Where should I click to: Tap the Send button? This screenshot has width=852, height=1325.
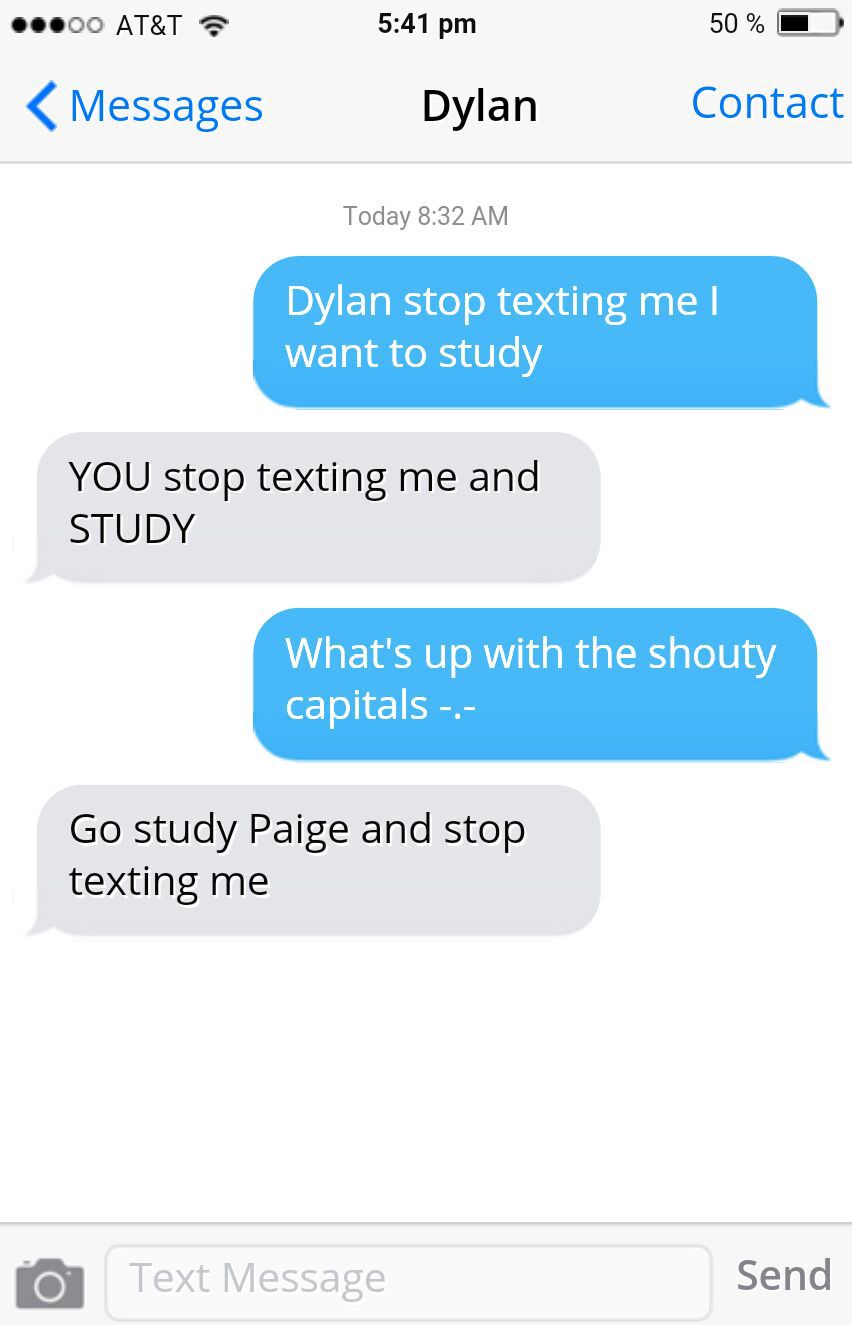784,1276
